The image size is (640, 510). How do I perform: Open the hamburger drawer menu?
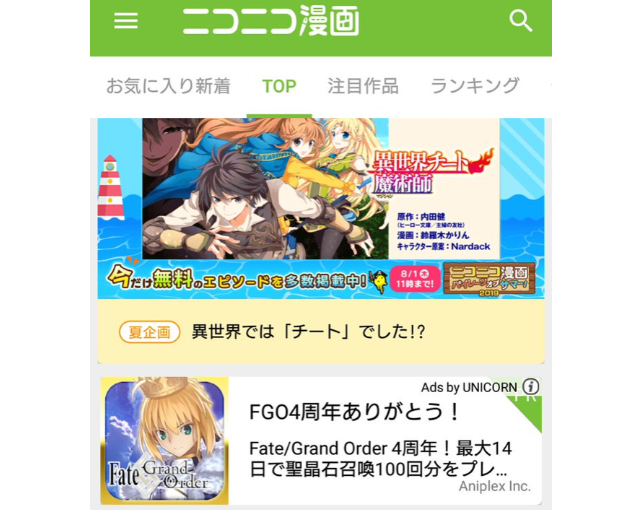point(126,21)
